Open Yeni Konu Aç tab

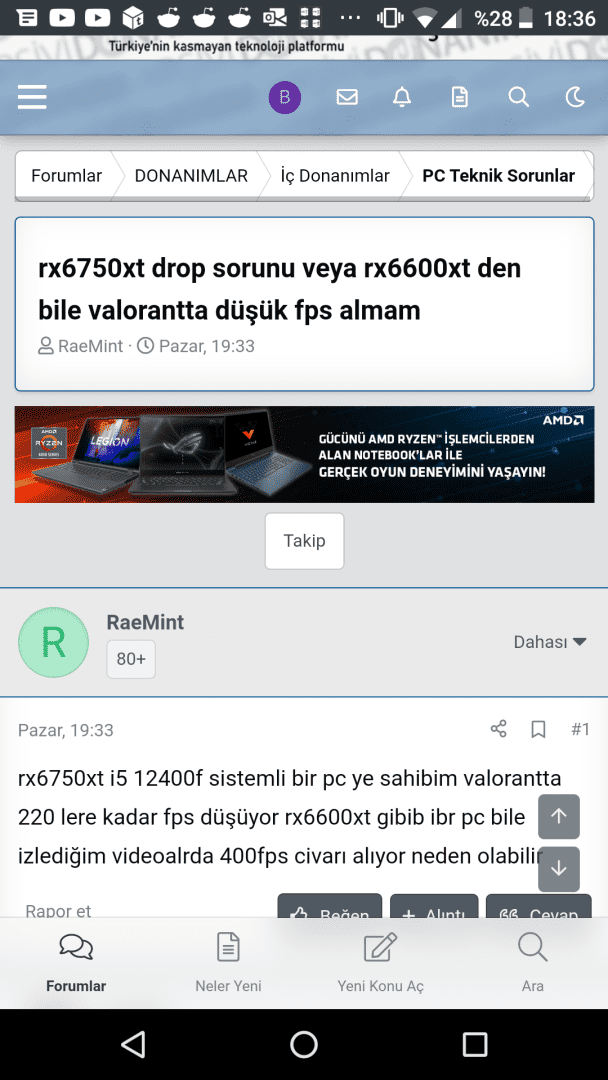[380, 962]
